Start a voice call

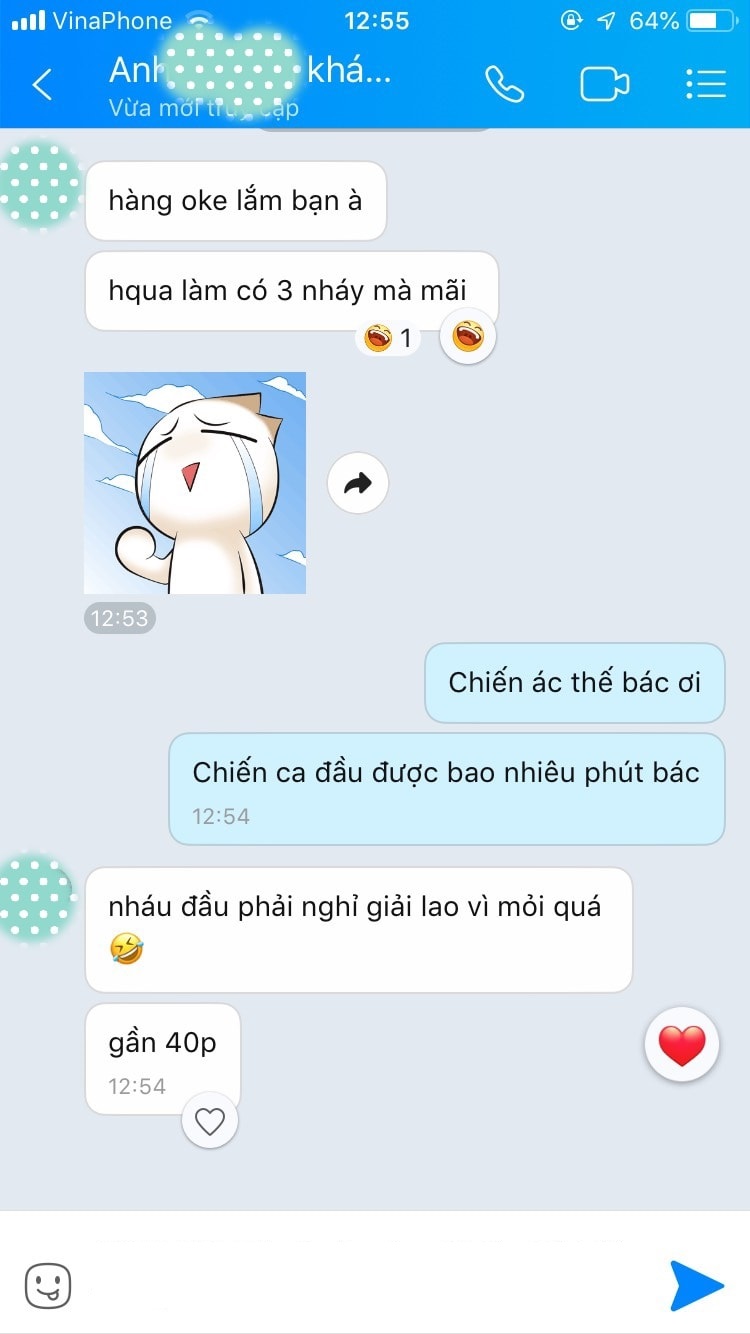coord(504,85)
